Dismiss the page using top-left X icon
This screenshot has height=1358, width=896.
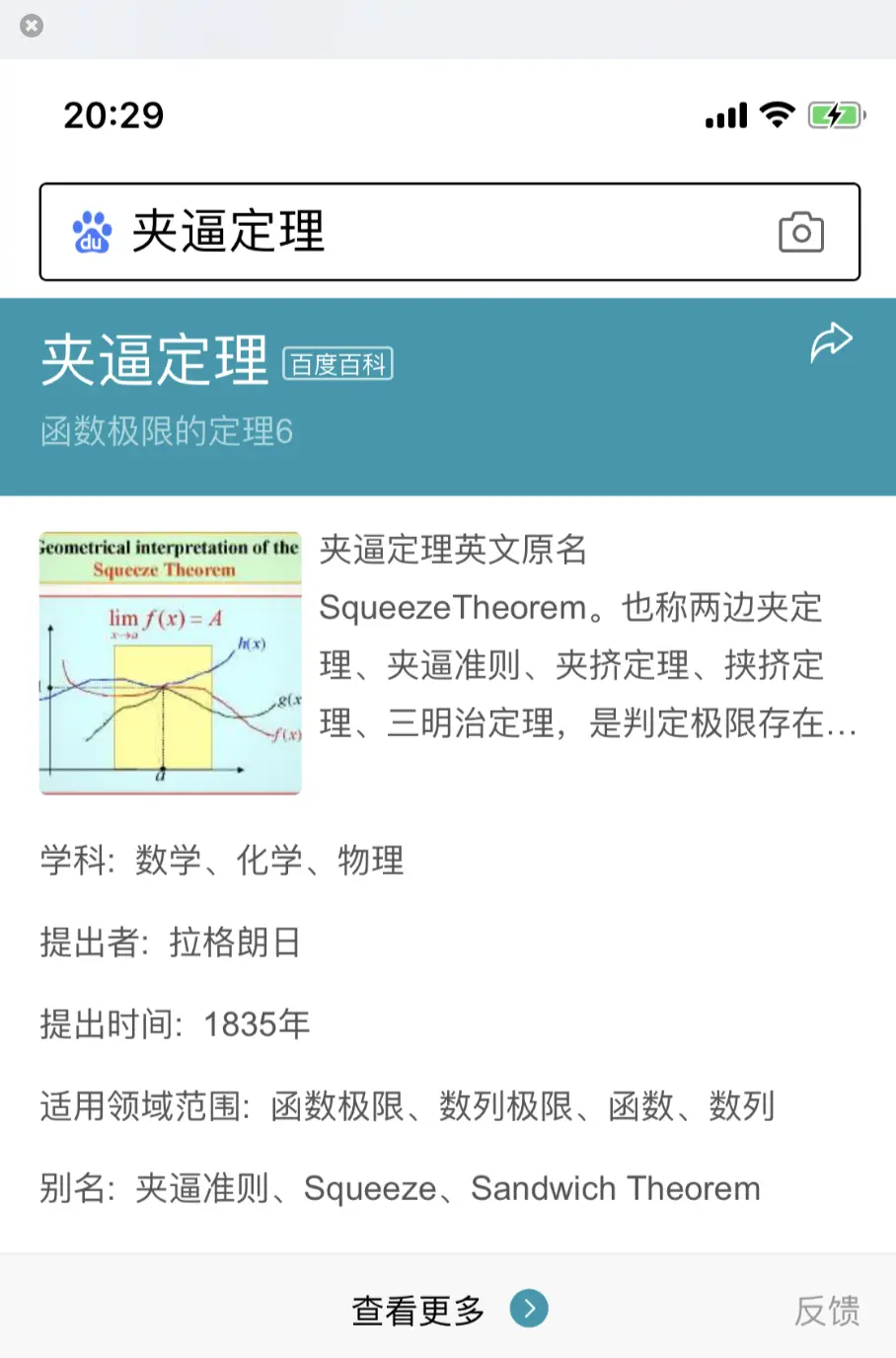[x=32, y=27]
